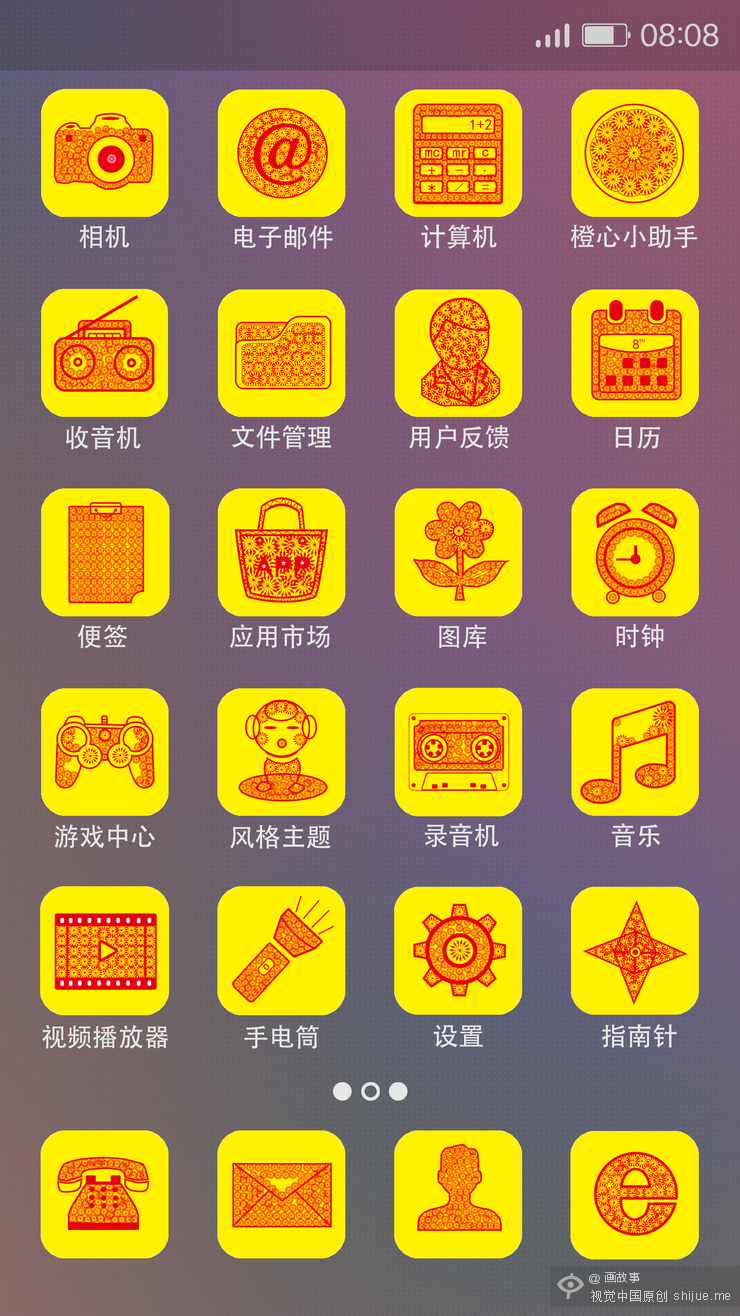Open the 录音机 recorder app
Viewport: 740px width, 1316px height.
(x=458, y=751)
